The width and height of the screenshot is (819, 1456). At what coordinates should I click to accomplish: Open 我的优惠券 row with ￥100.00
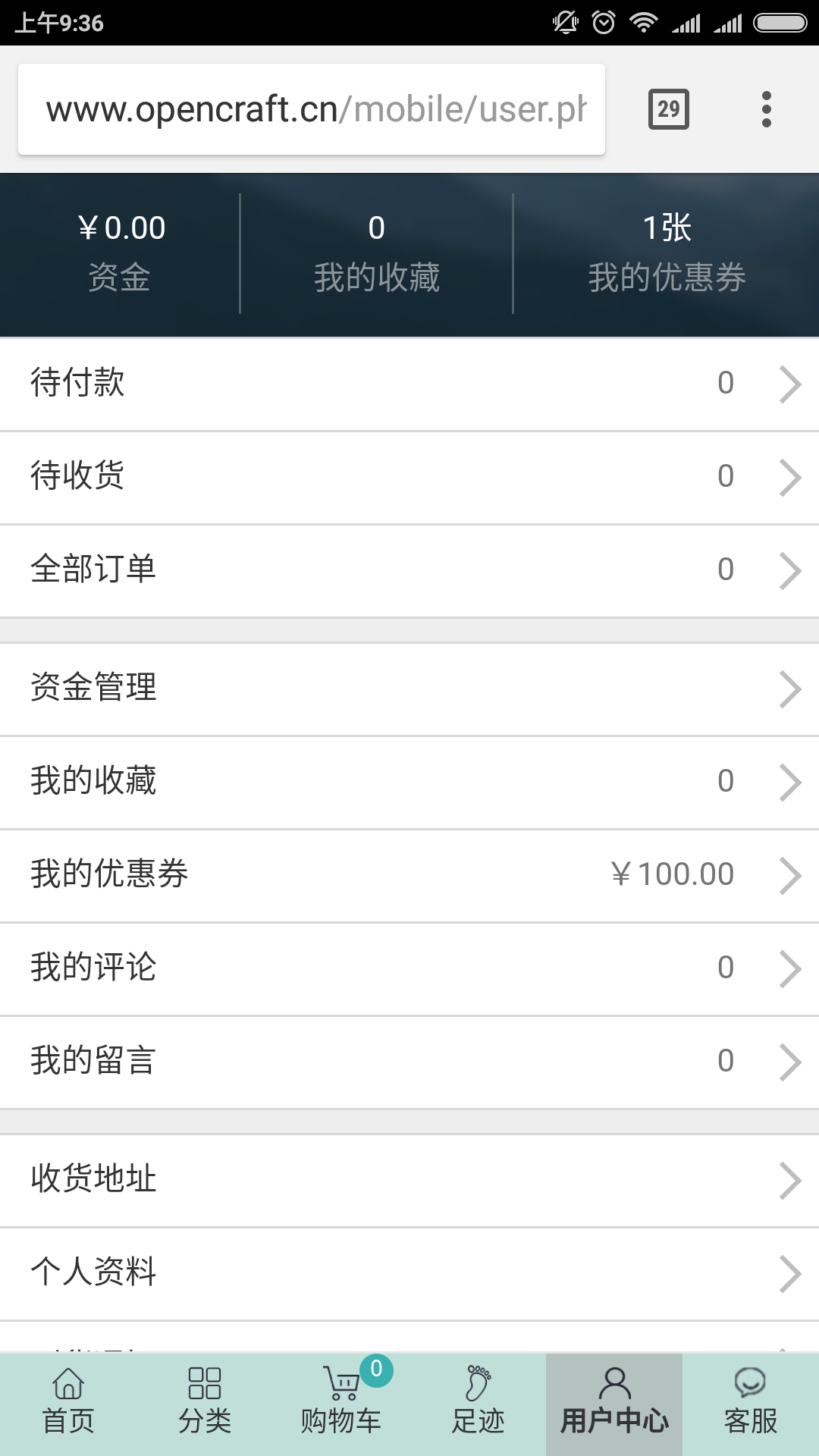click(409, 876)
